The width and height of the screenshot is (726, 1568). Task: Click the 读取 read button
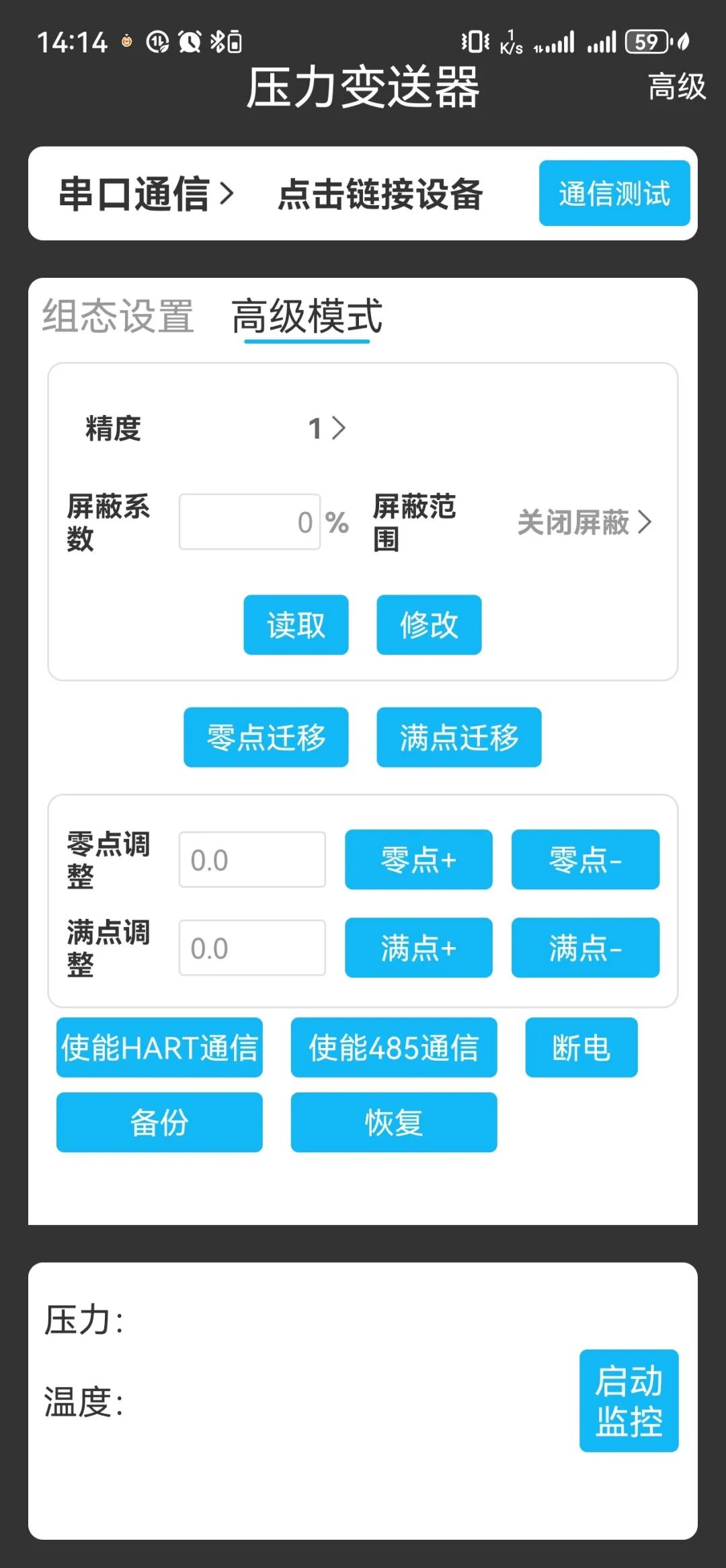pos(295,625)
